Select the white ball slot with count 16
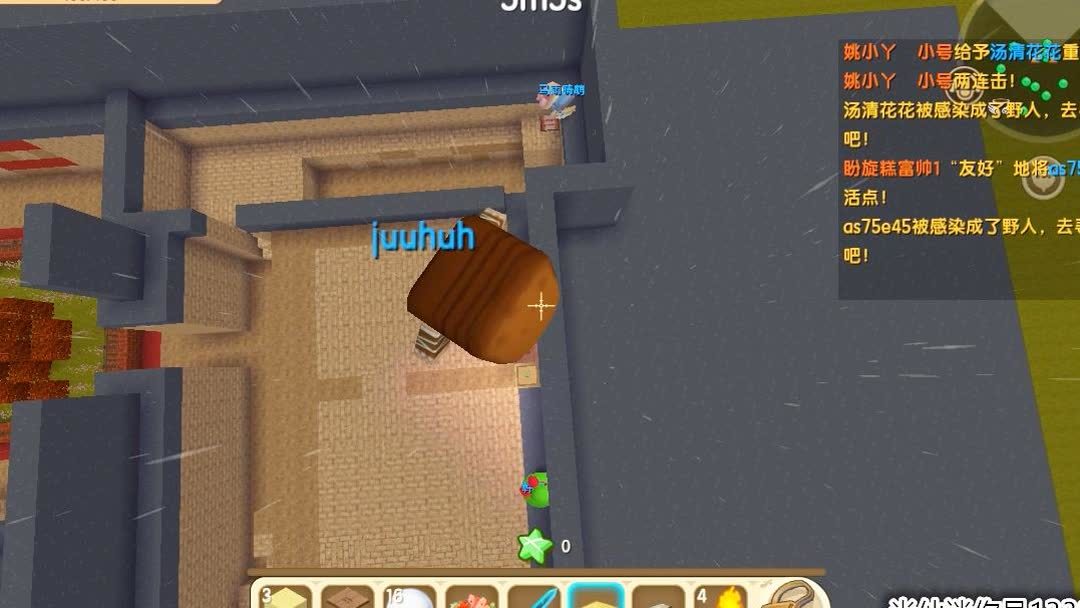The image size is (1080, 608). pos(410,597)
